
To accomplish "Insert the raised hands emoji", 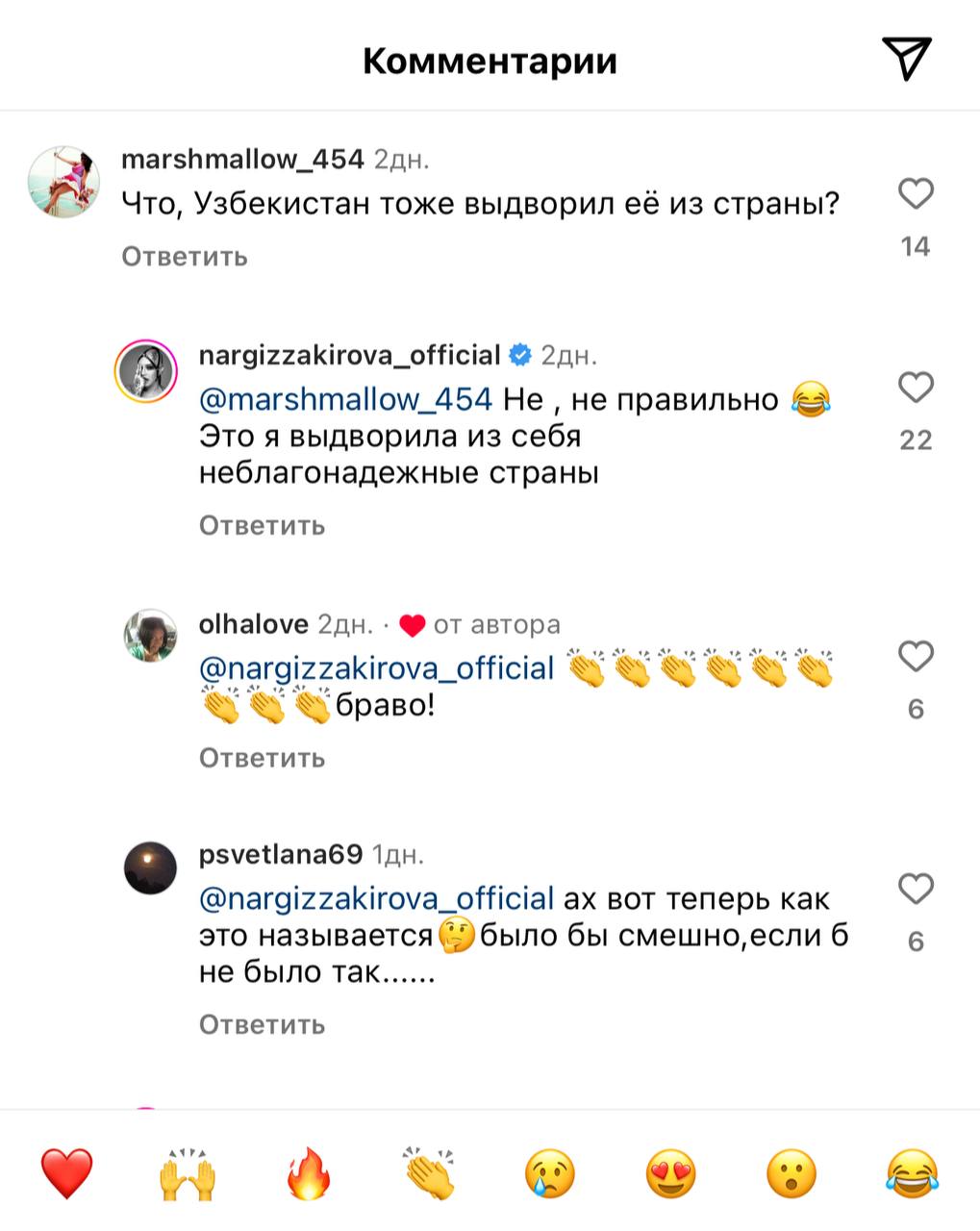I will coord(188,1174).
